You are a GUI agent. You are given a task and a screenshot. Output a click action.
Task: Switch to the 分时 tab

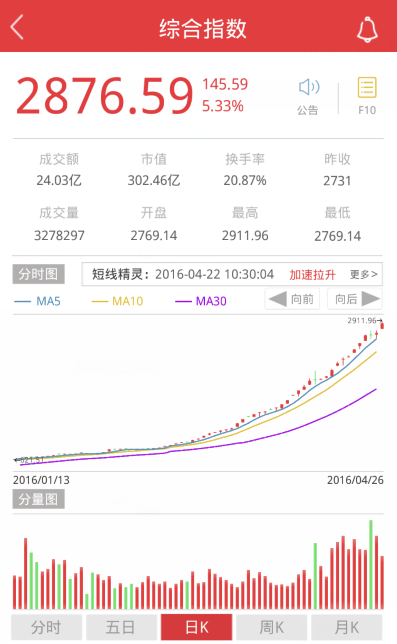tap(46, 627)
